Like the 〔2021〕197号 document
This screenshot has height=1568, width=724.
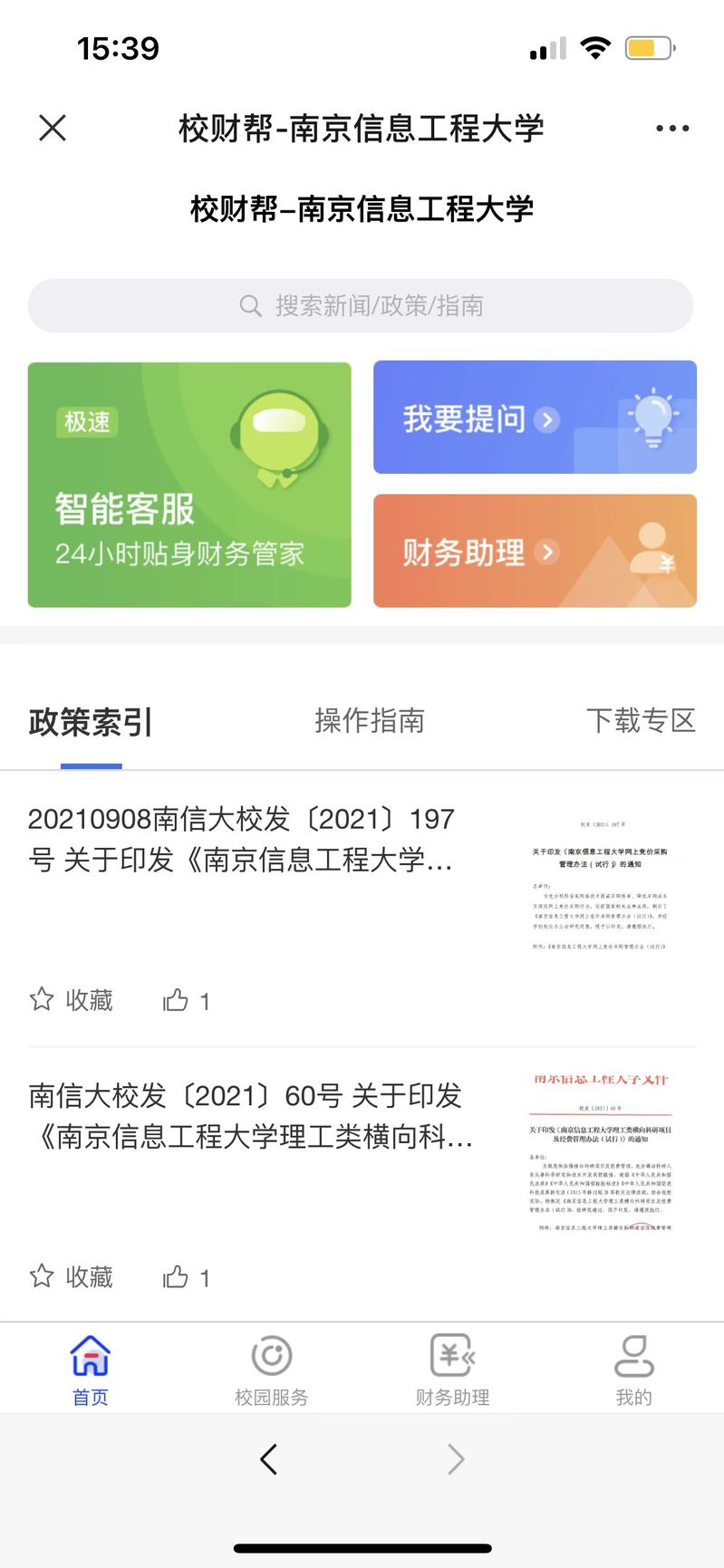coord(186,1000)
